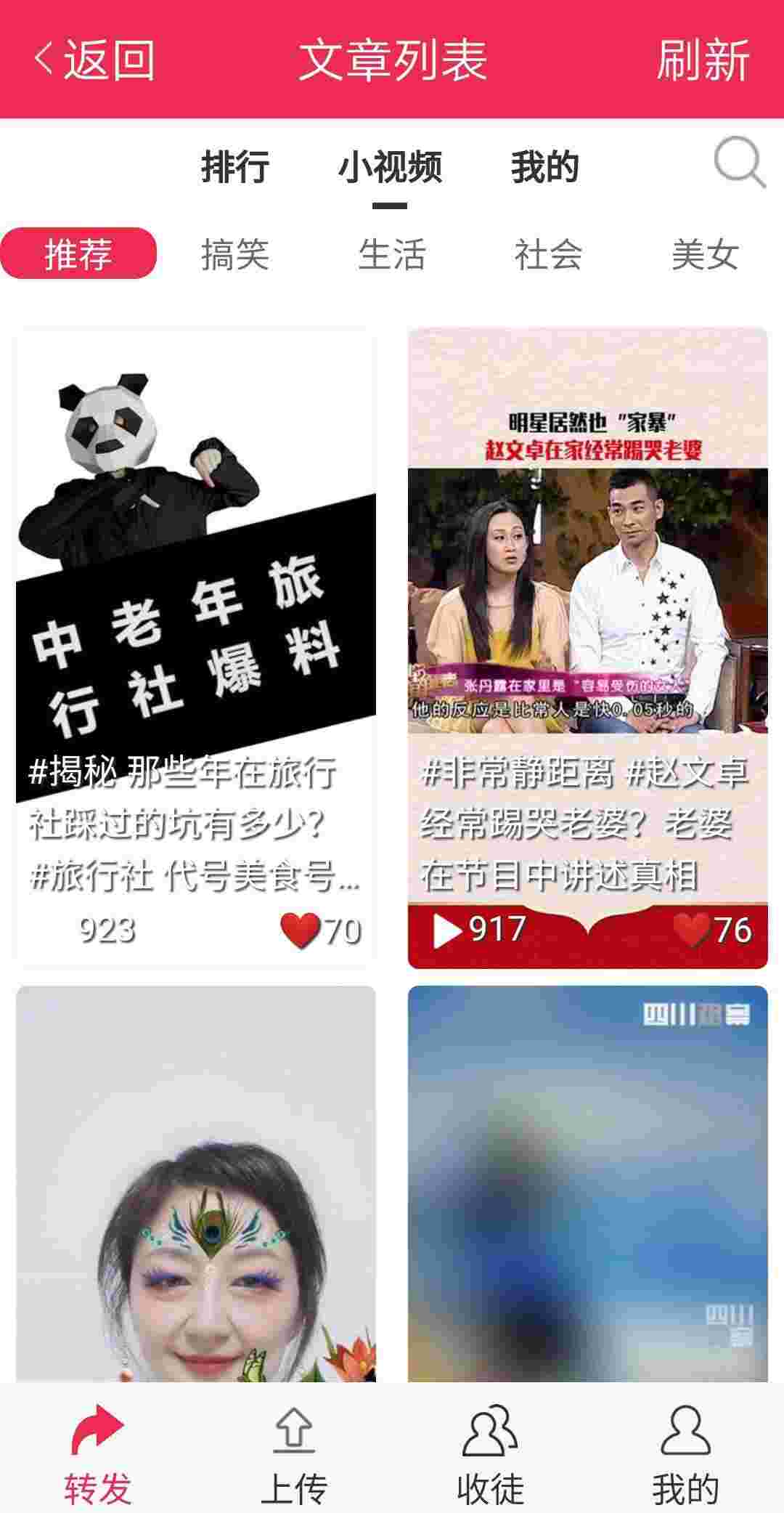Tap the 返回 back button

(x=94, y=60)
